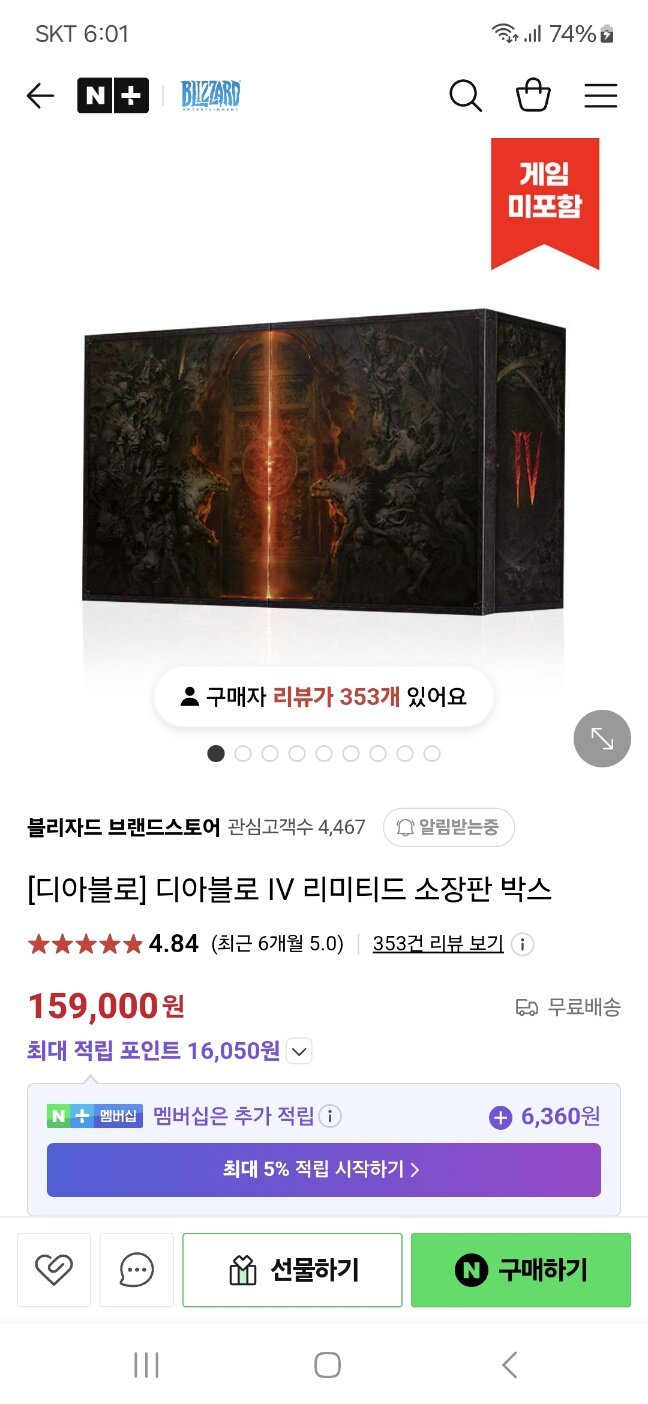The width and height of the screenshot is (648, 1404).
Task: Expand 최대 적립 포인트 16,050원 details
Action: point(300,1051)
